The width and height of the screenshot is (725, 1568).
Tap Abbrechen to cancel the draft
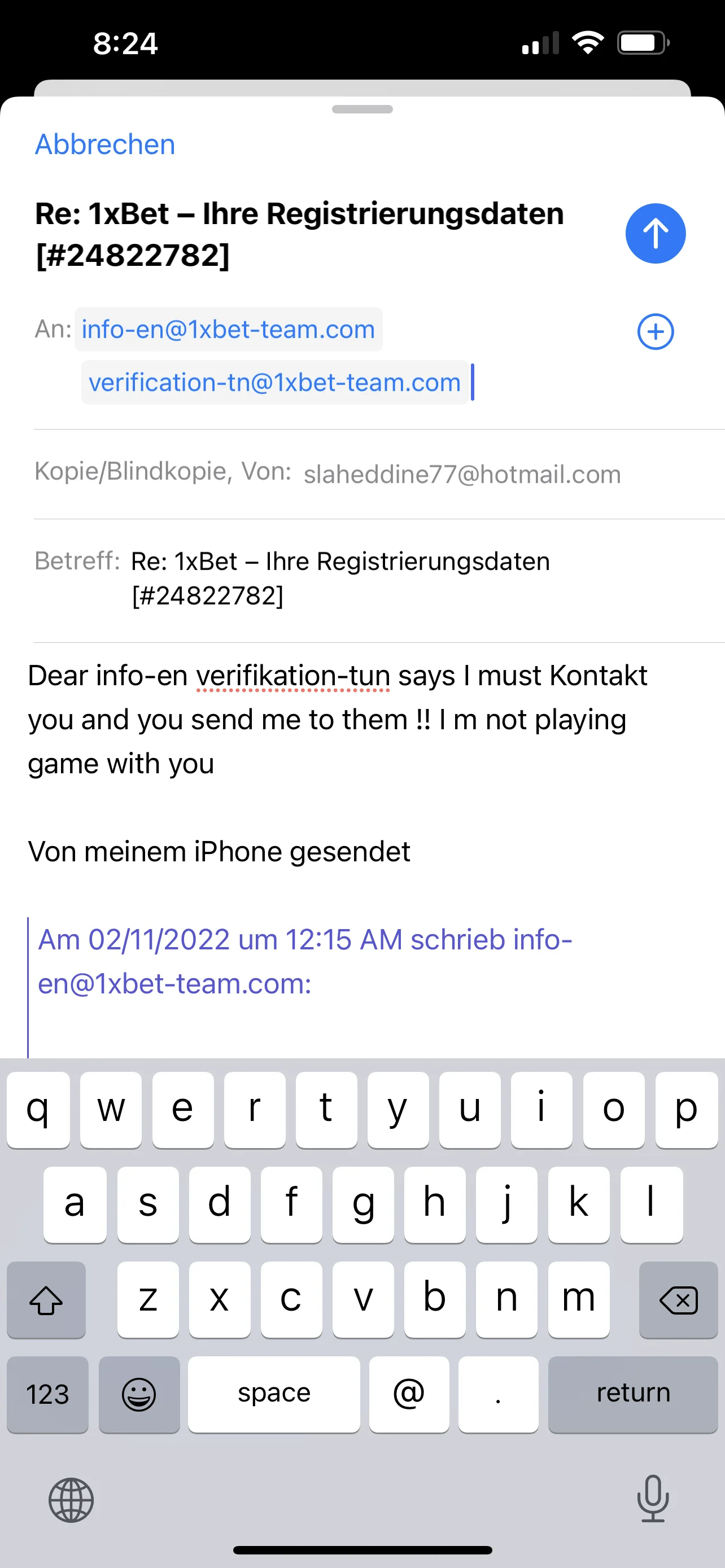tap(104, 145)
